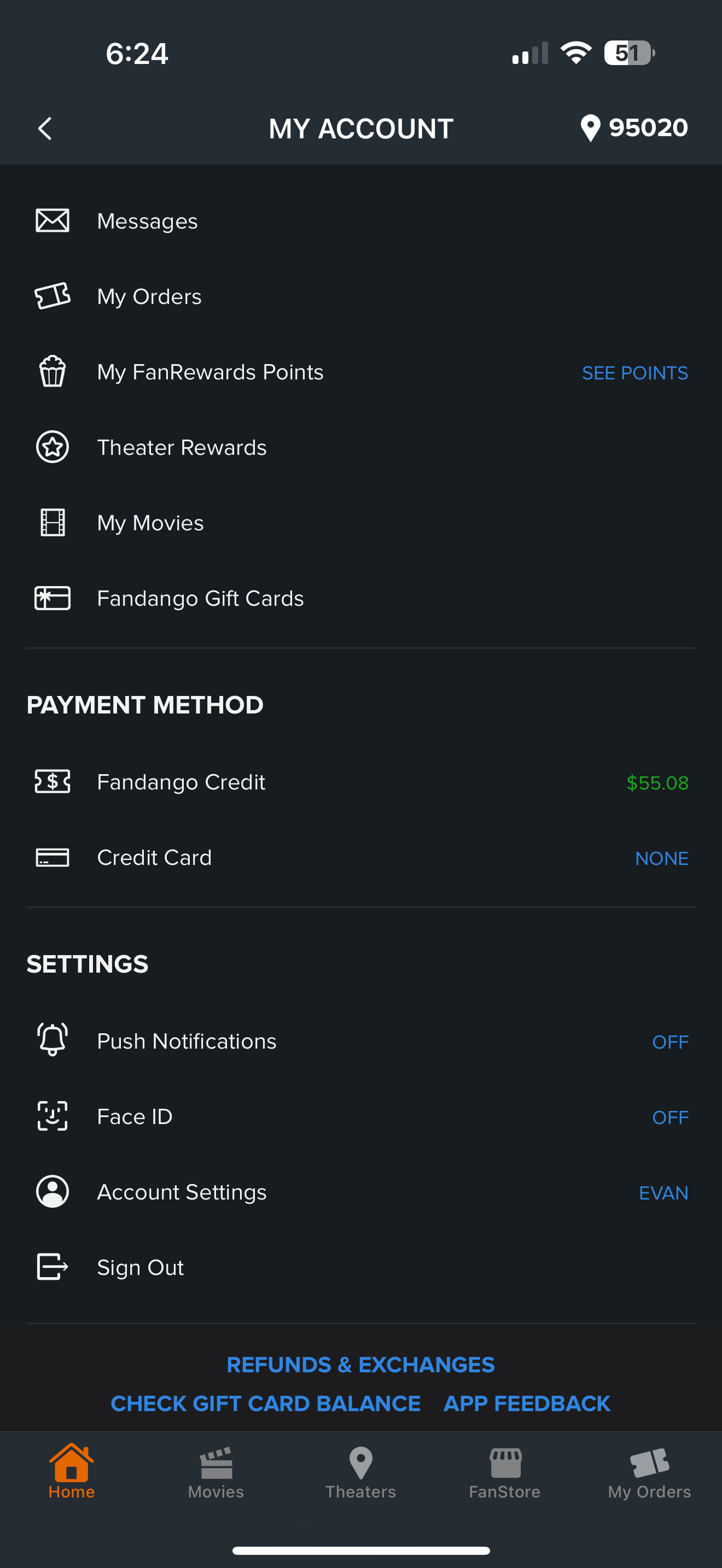Switch to the Theaters tab

(x=361, y=1473)
